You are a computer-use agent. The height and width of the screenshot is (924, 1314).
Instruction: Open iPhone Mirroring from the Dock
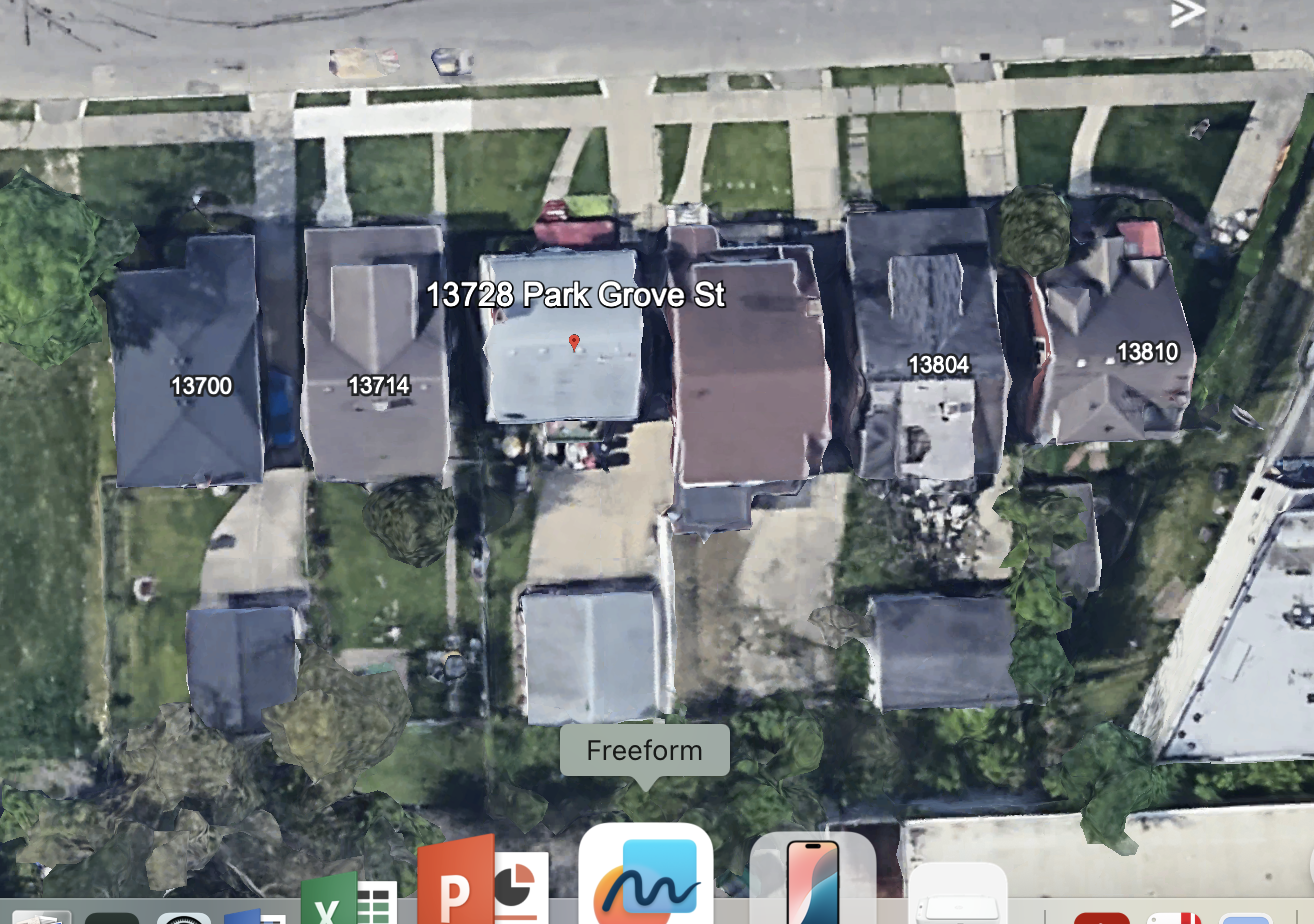pyautogui.click(x=812, y=880)
